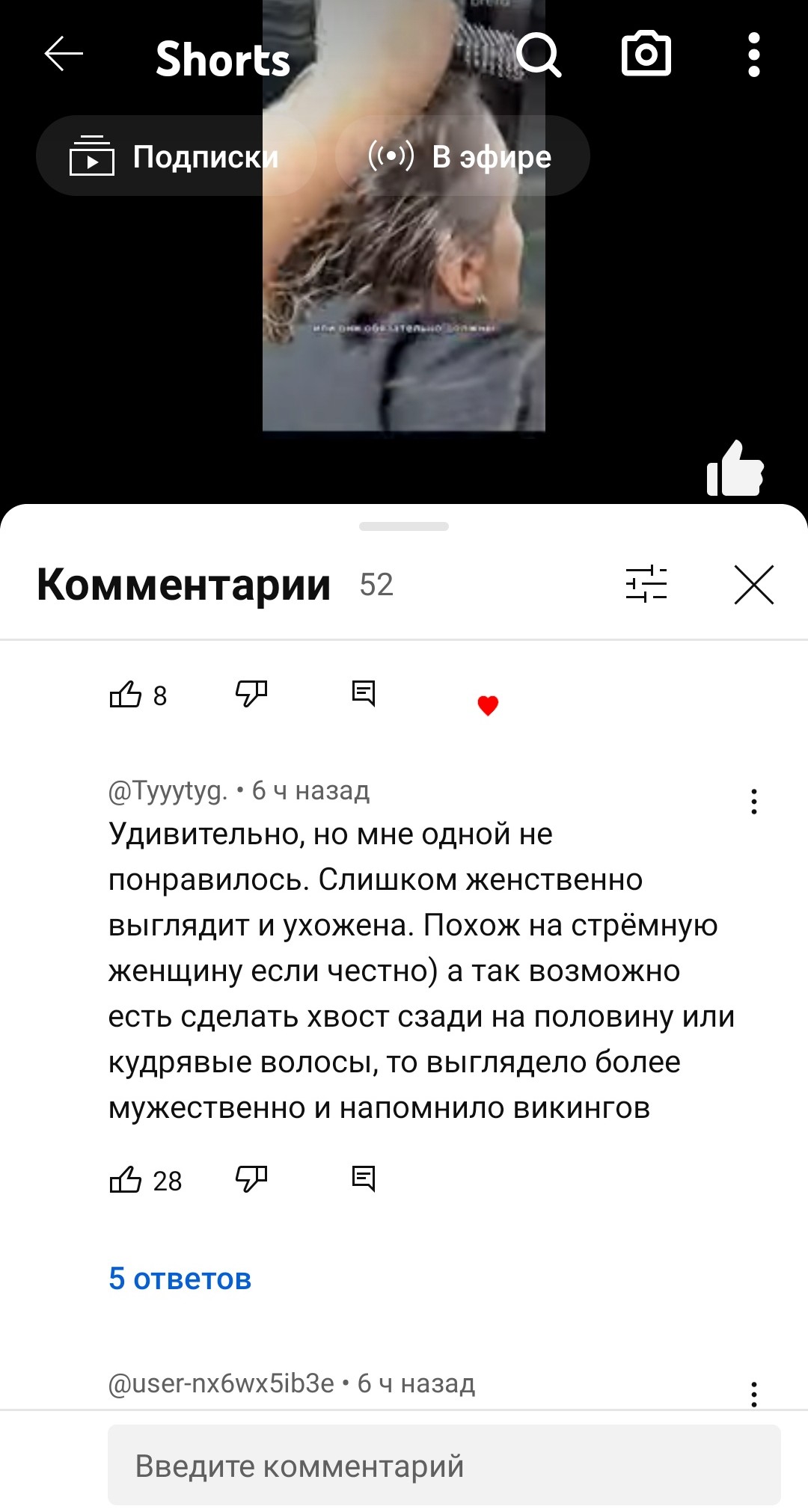Open options for the @Tyyytyg comment
The image size is (808, 1512).
754,802
